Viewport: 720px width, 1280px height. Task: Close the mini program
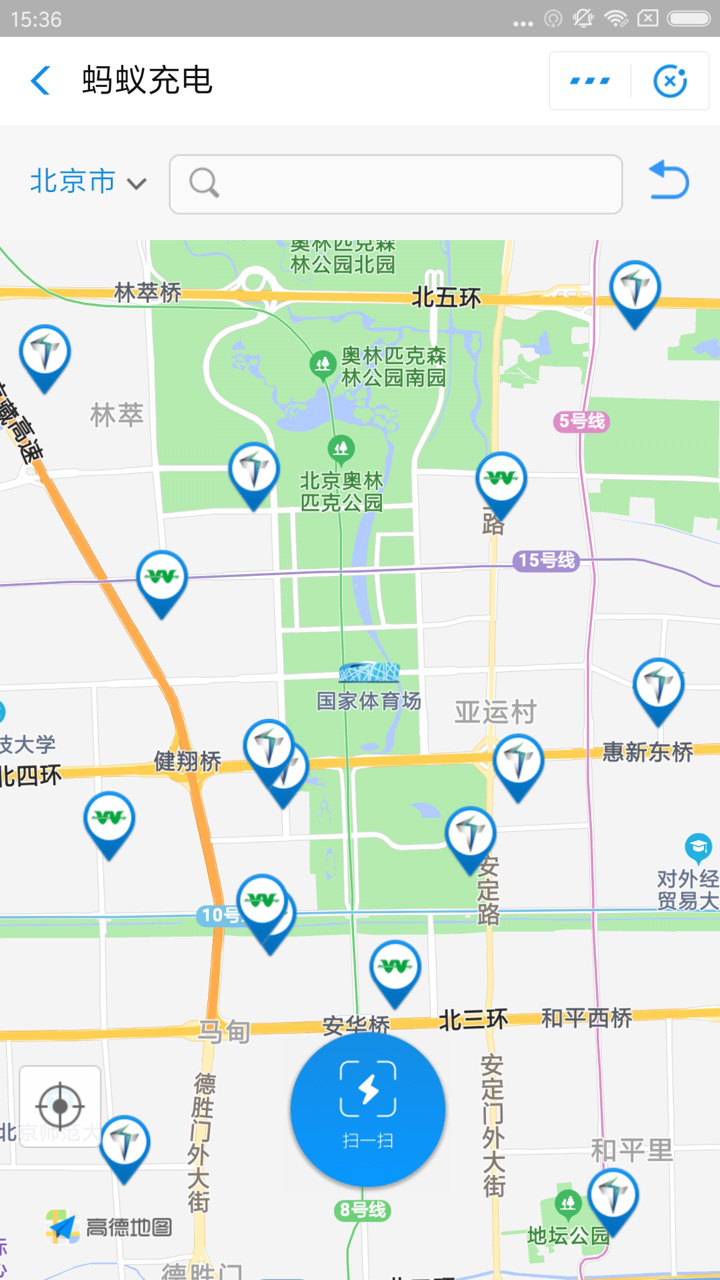[x=670, y=81]
